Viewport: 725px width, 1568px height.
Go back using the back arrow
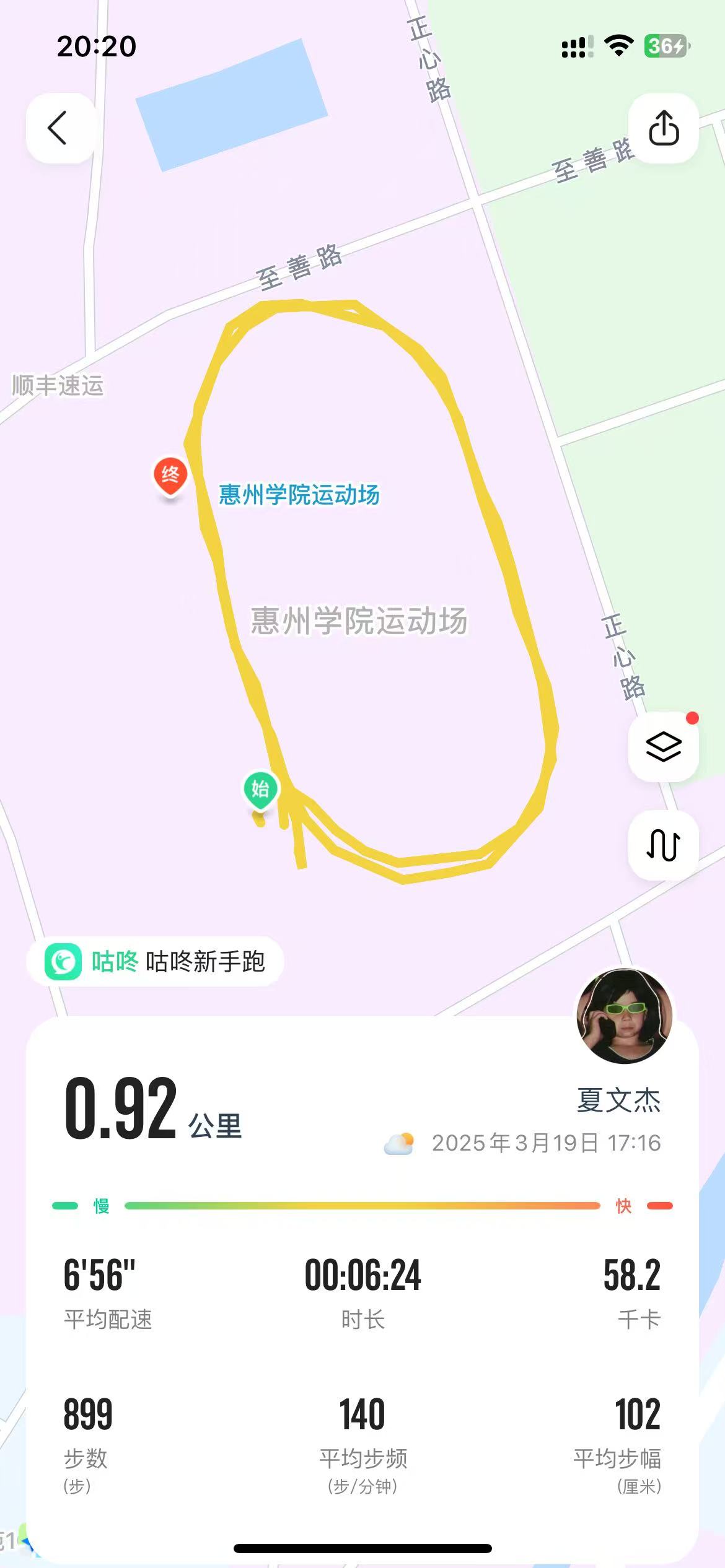tap(59, 128)
